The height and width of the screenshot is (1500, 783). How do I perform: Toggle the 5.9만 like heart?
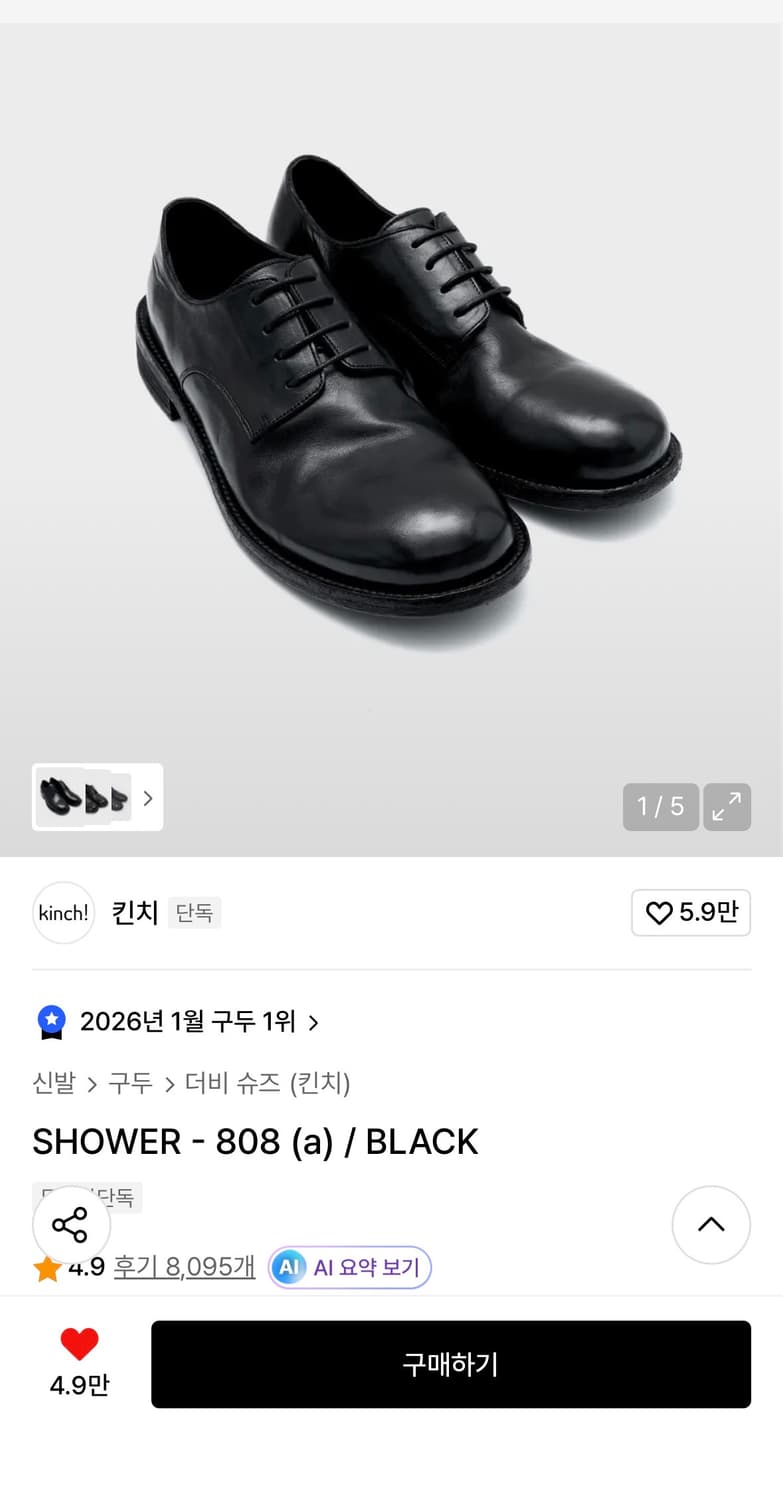691,912
